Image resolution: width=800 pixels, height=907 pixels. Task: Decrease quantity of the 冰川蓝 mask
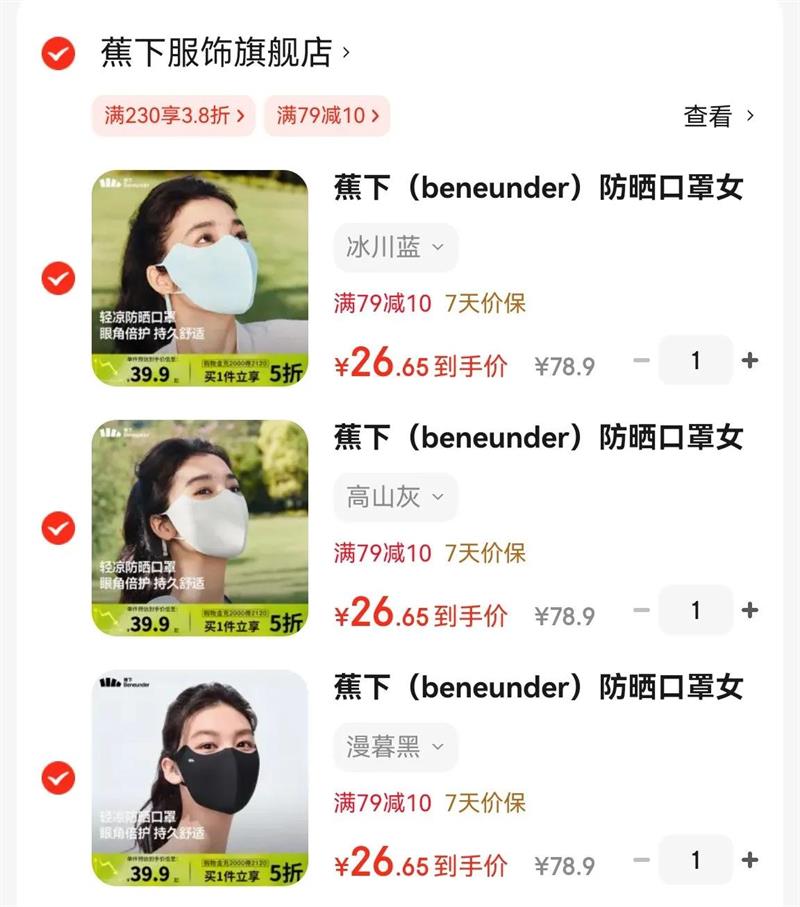click(642, 361)
